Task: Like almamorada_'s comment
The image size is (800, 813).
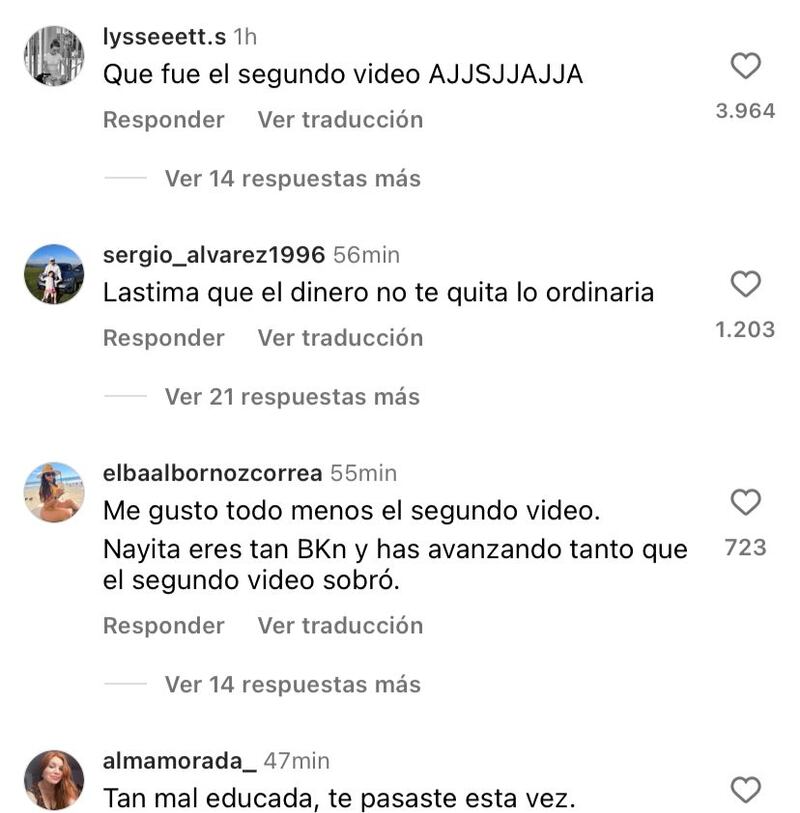Action: click(746, 791)
